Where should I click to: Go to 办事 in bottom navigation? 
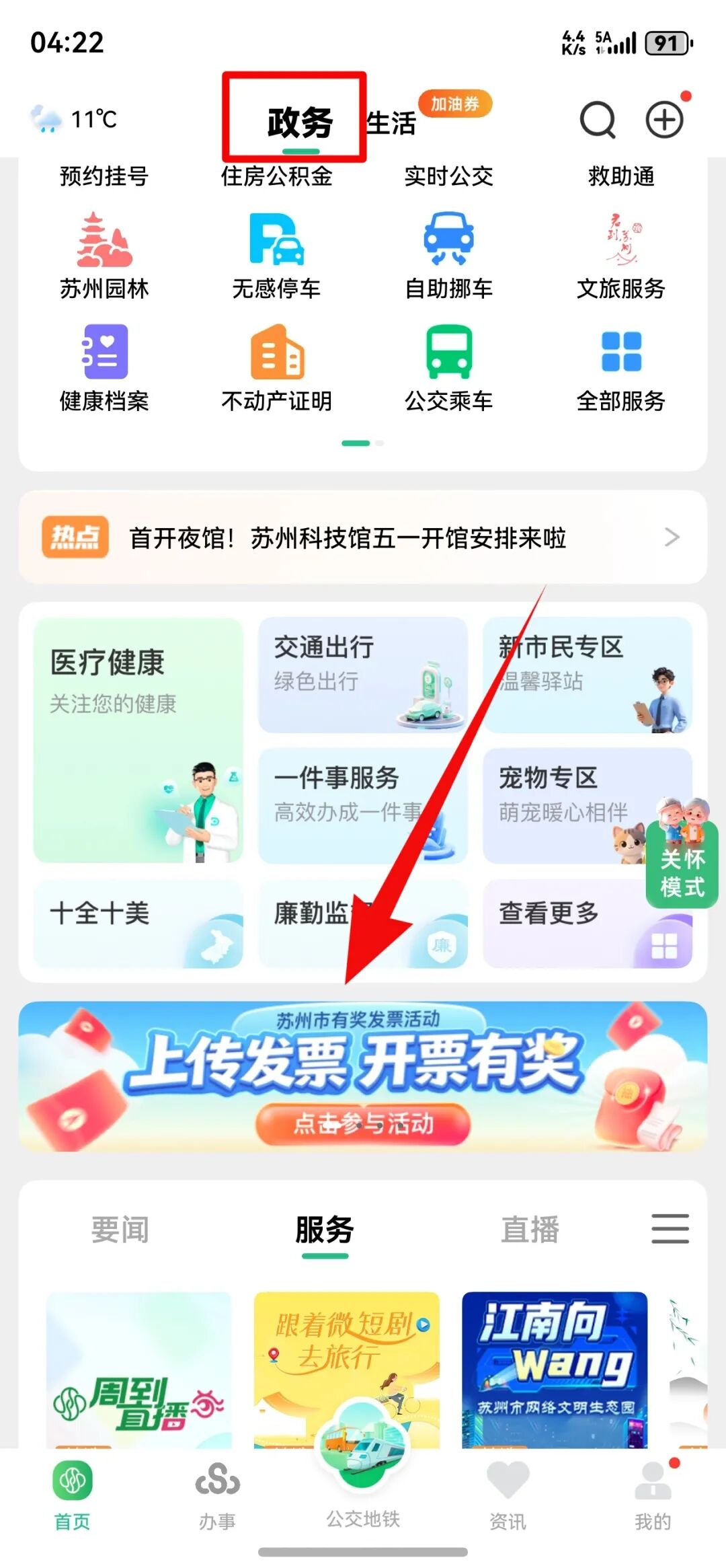click(217, 1493)
